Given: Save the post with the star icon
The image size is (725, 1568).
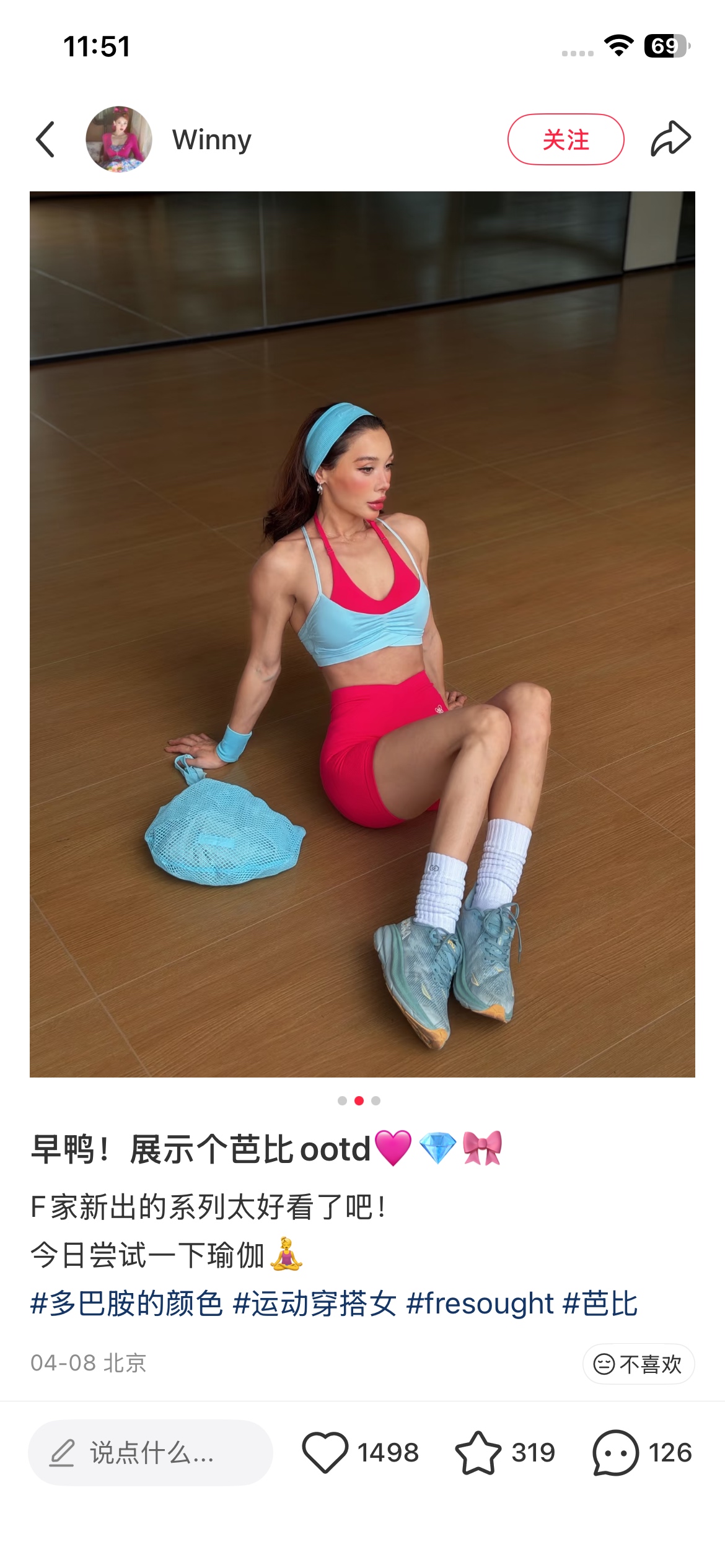Looking at the screenshot, I should [x=478, y=1452].
